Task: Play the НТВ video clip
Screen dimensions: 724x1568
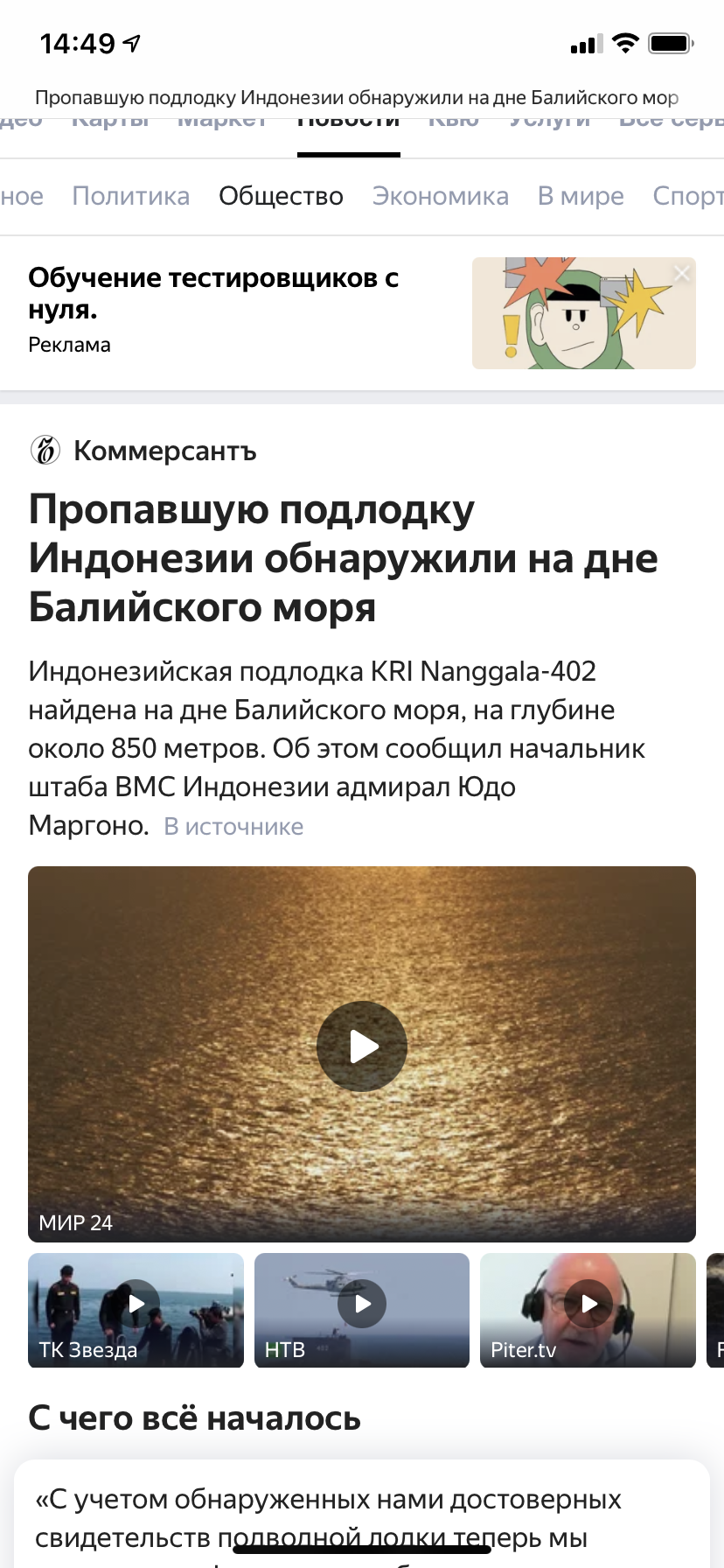Action: pos(362,1304)
